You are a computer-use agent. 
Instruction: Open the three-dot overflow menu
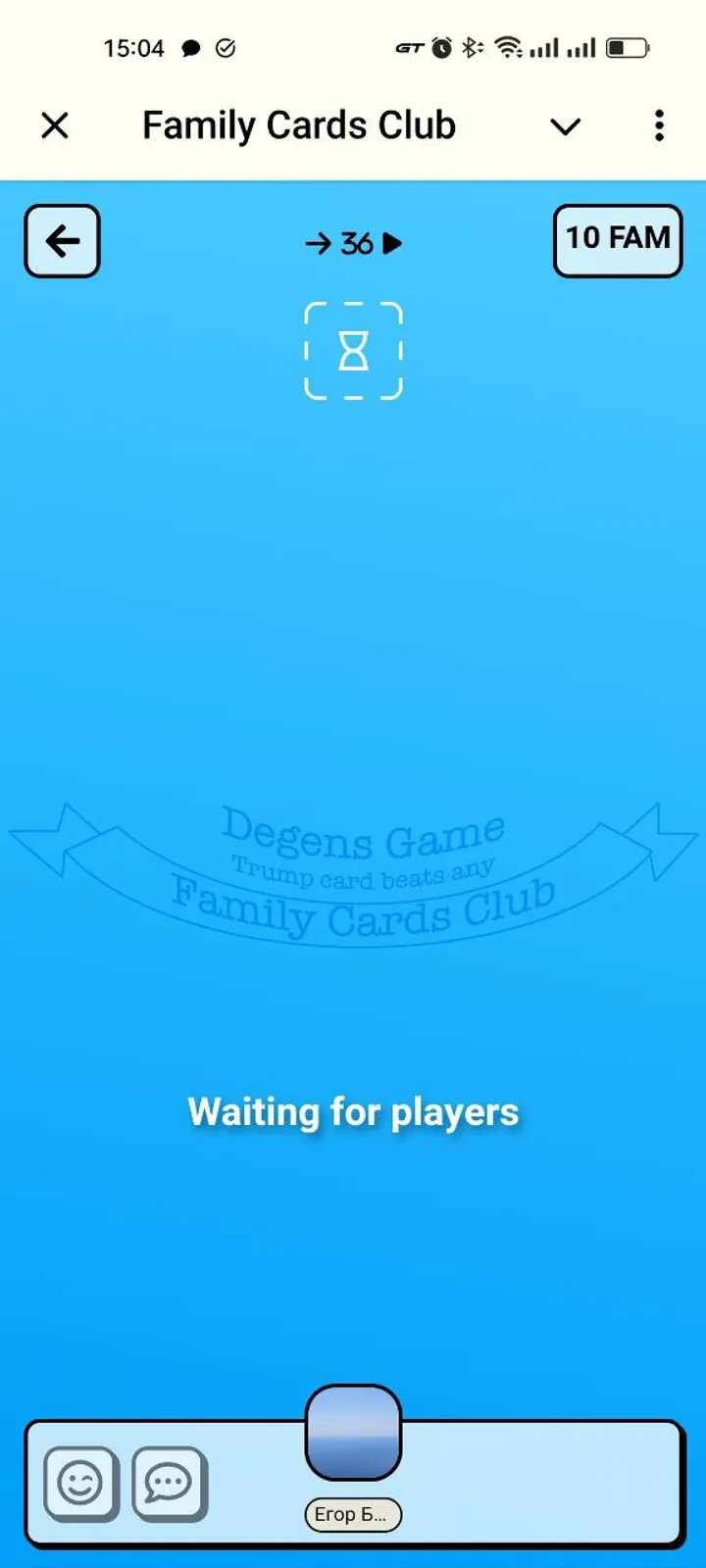(x=658, y=125)
